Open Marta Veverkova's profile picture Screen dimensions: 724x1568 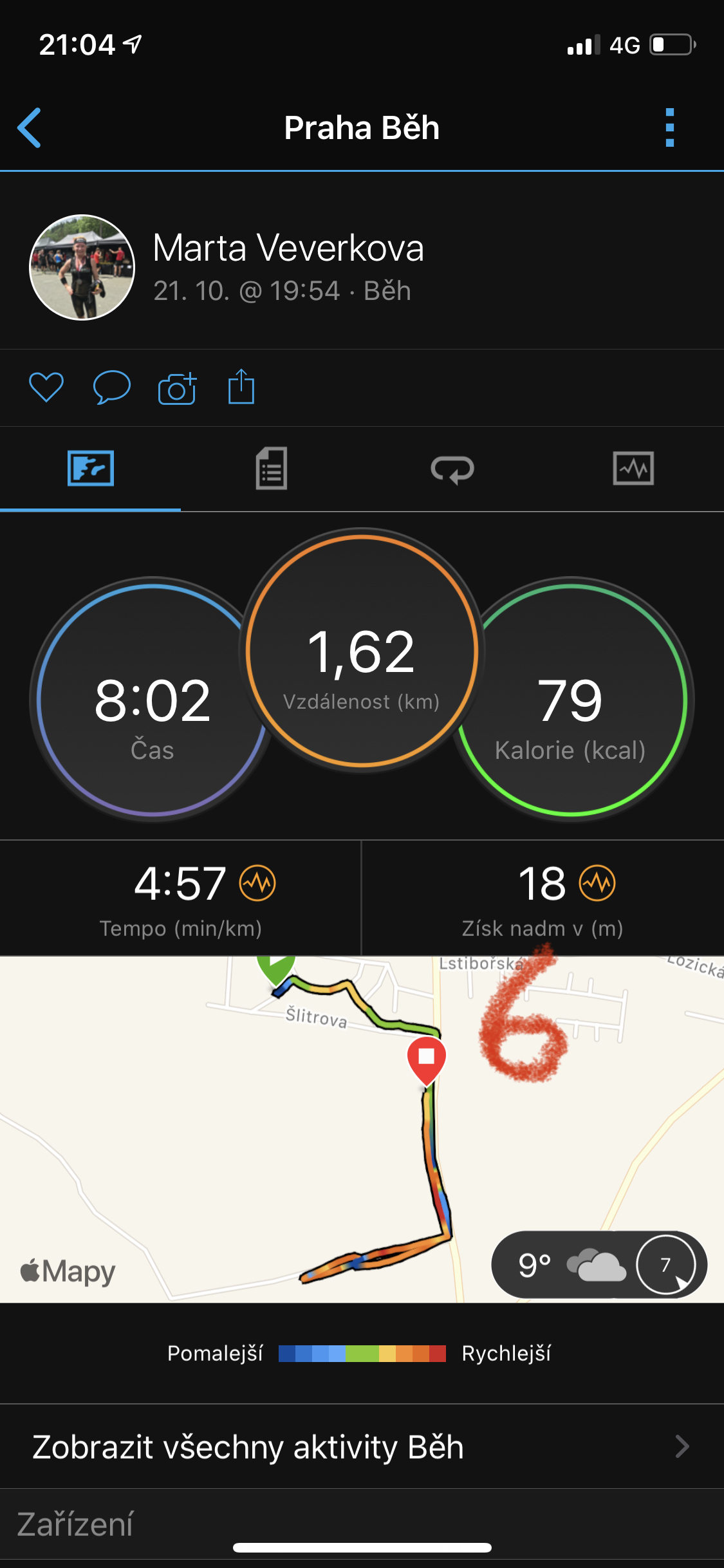click(x=82, y=267)
